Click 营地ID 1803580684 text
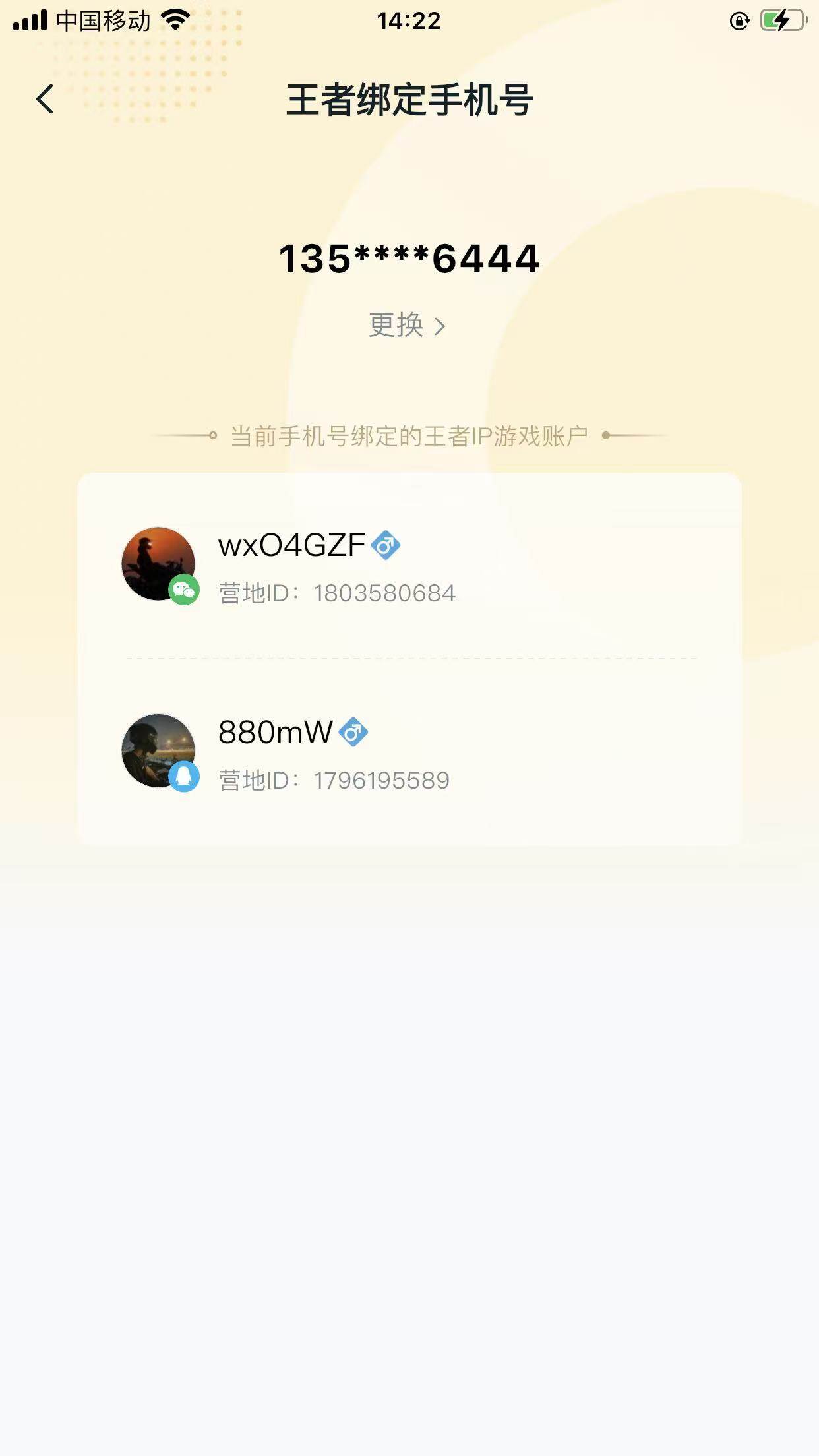The width and height of the screenshot is (819, 1456). [x=338, y=592]
